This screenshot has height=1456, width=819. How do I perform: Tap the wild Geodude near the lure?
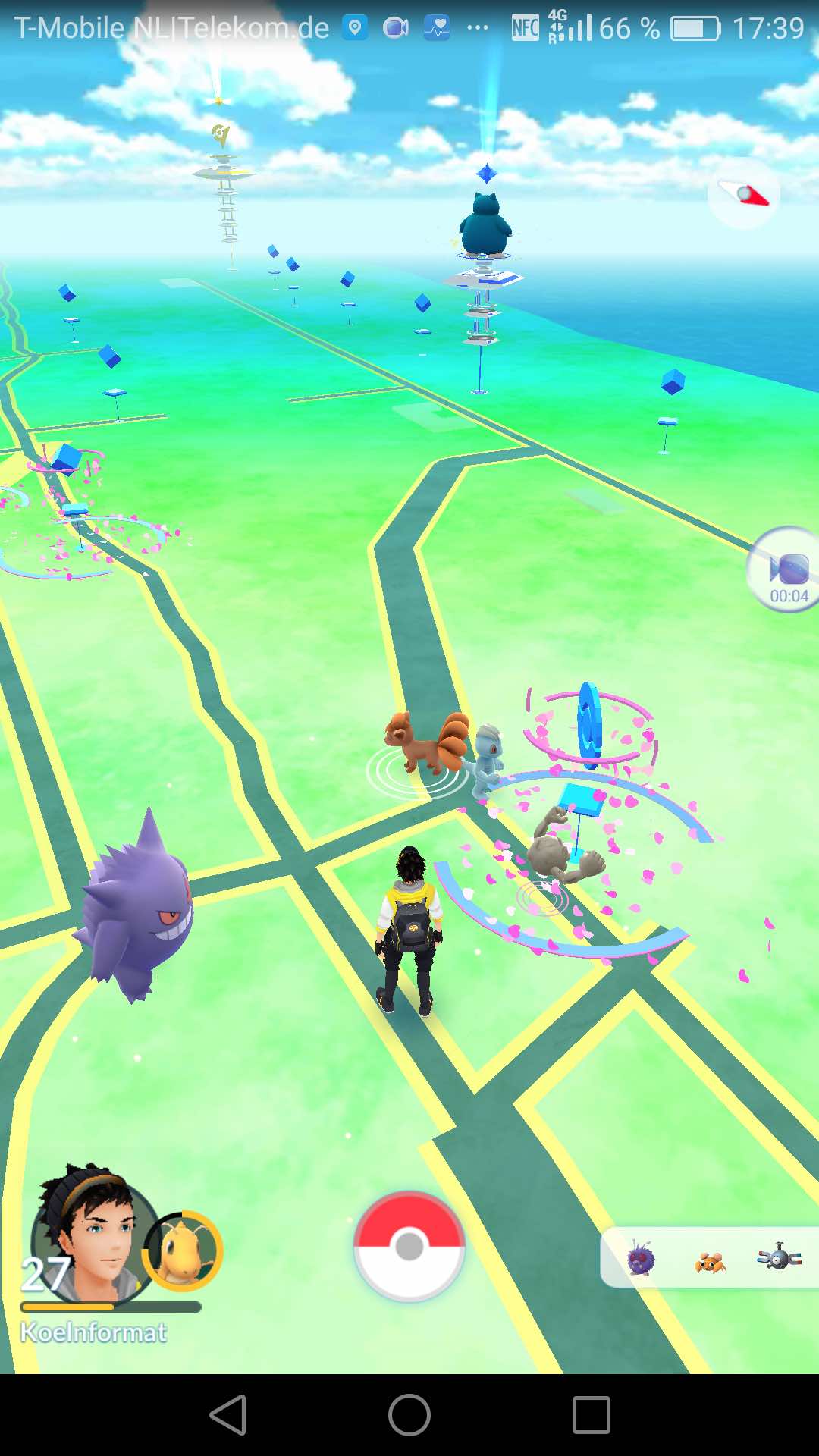pyautogui.click(x=563, y=845)
